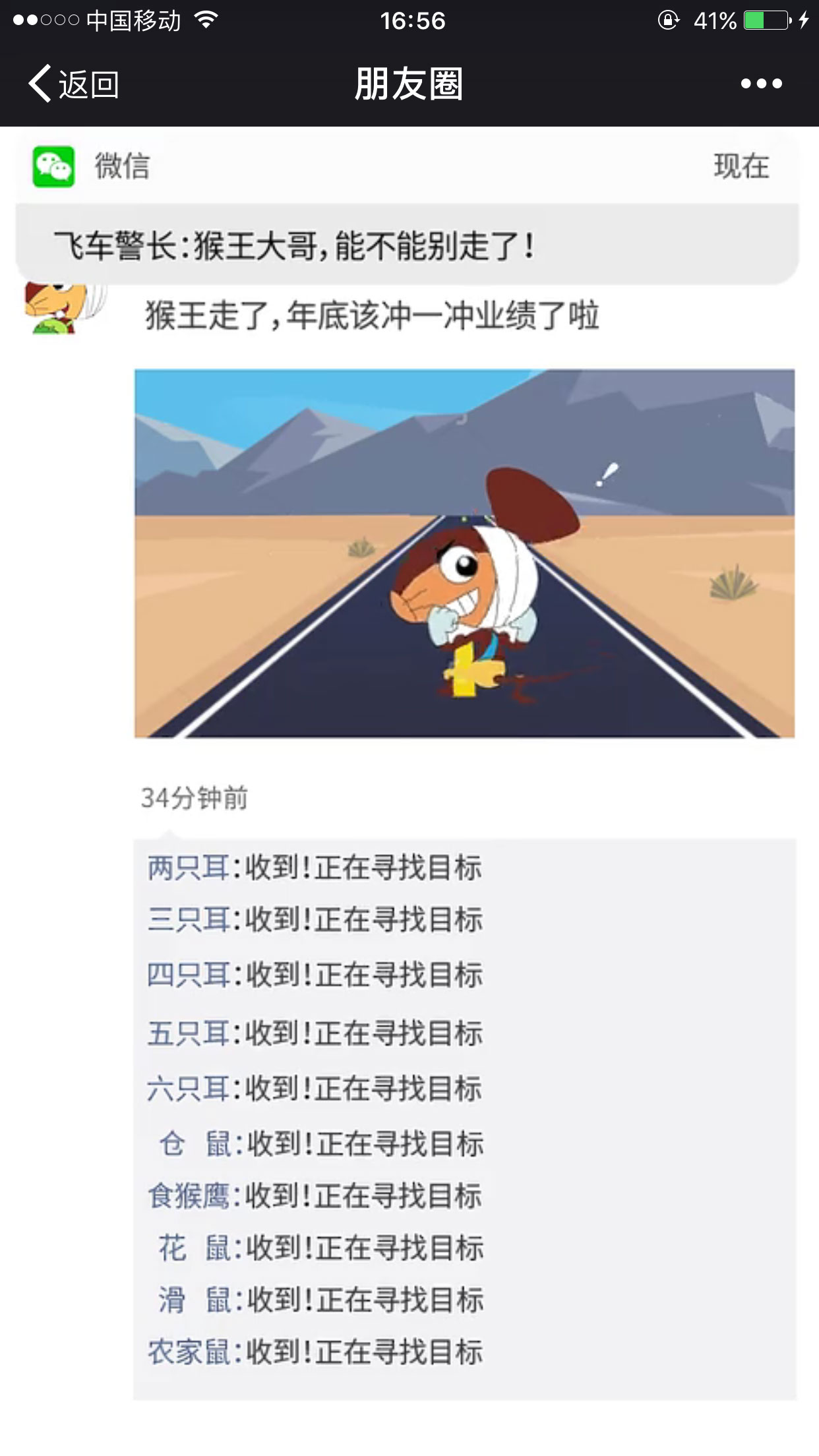This screenshot has height=1456, width=819.
Task: Open commenter 农家鼠's profile
Action: tap(187, 1352)
